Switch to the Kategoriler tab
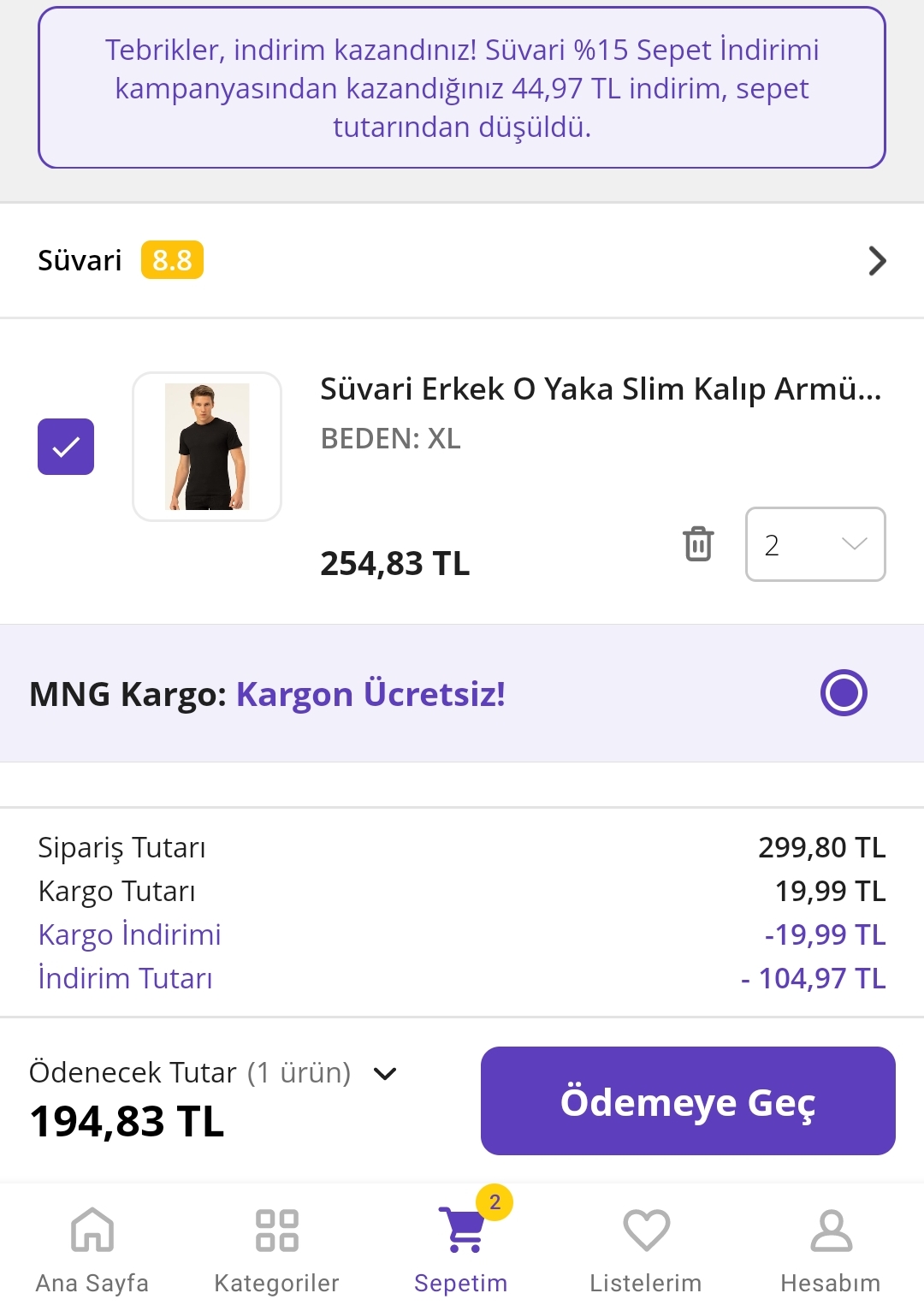Screen dimensions: 924x1305 pos(277,1249)
